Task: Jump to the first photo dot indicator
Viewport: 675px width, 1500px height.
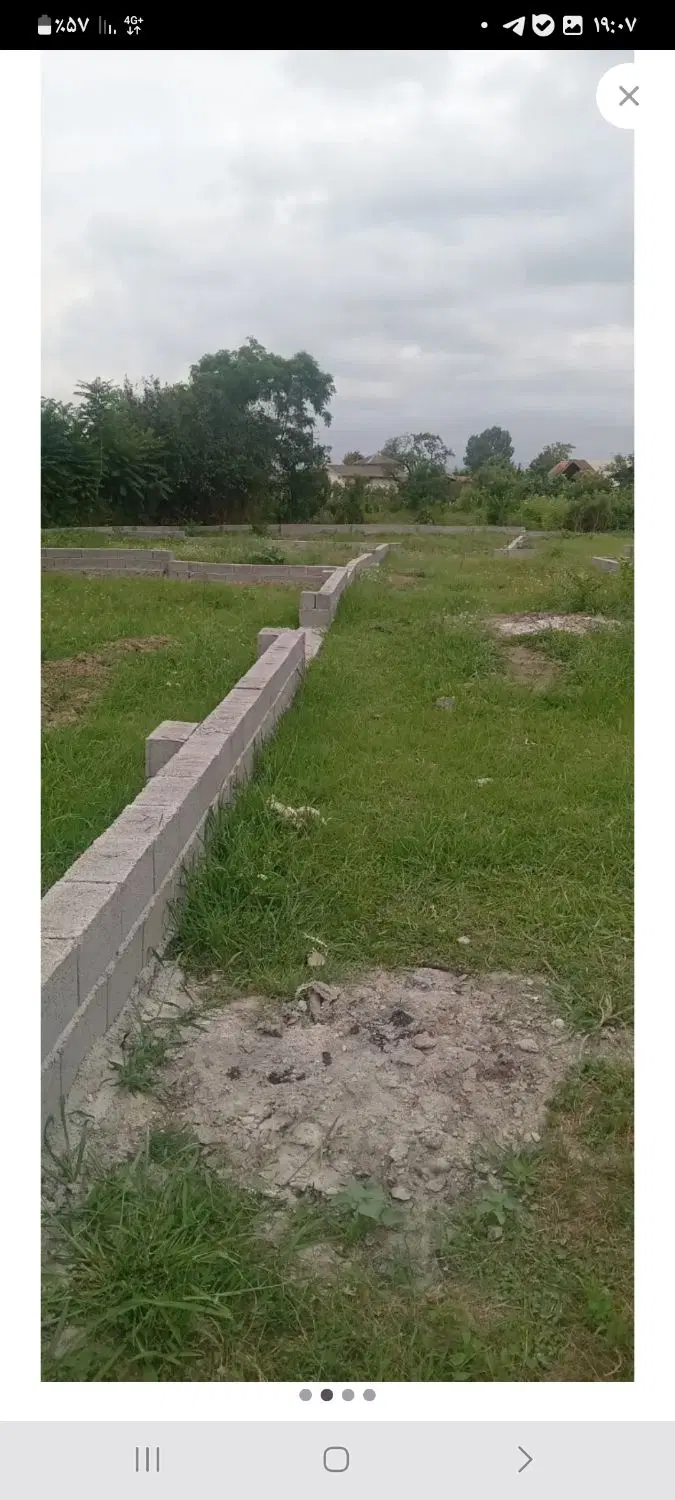Action: coord(305,1395)
